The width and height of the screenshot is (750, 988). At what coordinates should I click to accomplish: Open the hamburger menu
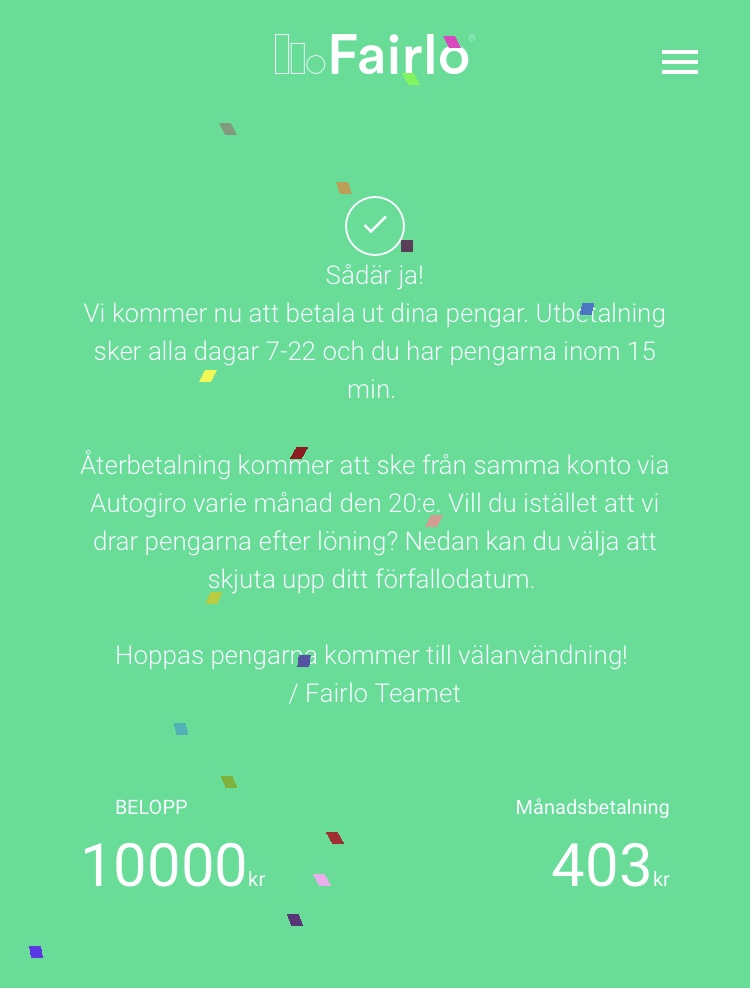679,62
